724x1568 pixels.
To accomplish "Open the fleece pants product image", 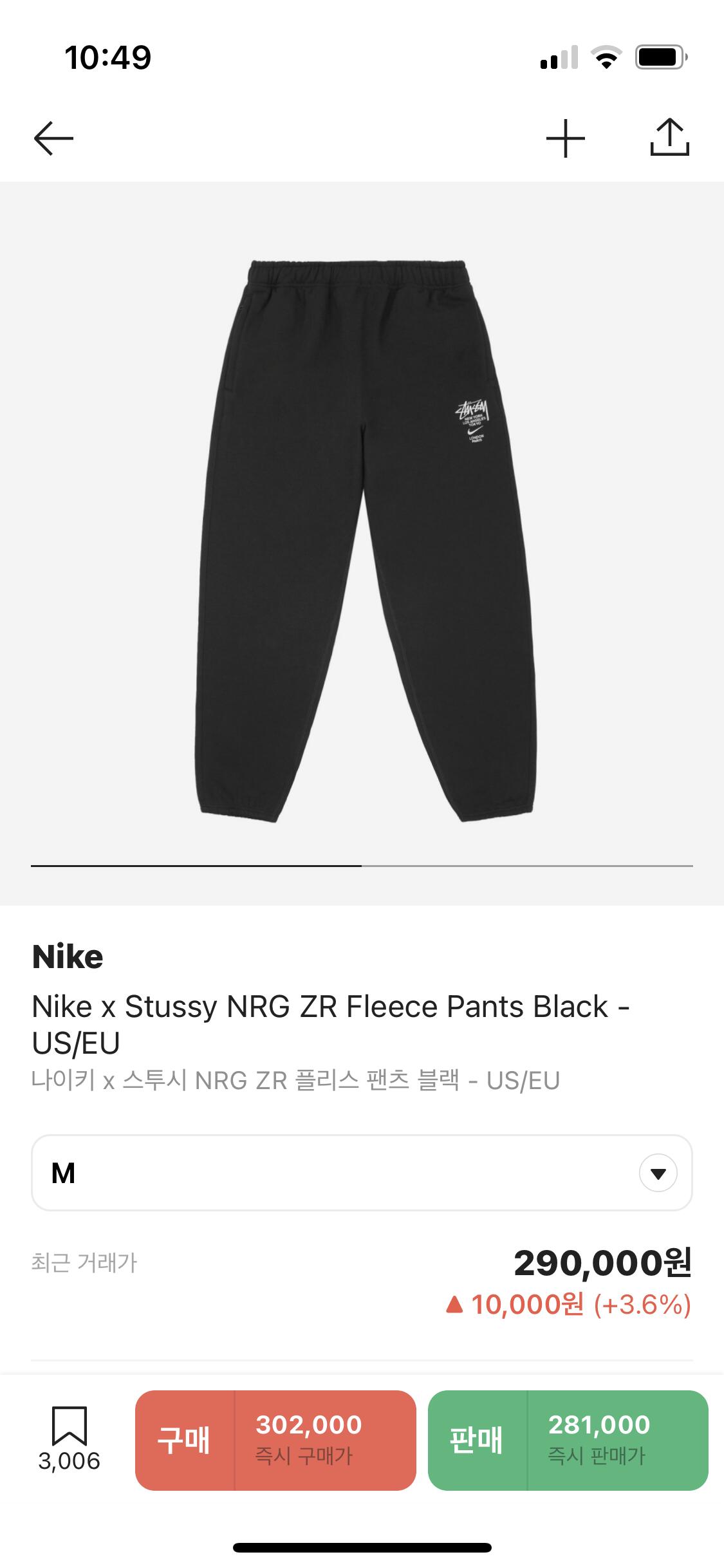I will click(x=364, y=541).
